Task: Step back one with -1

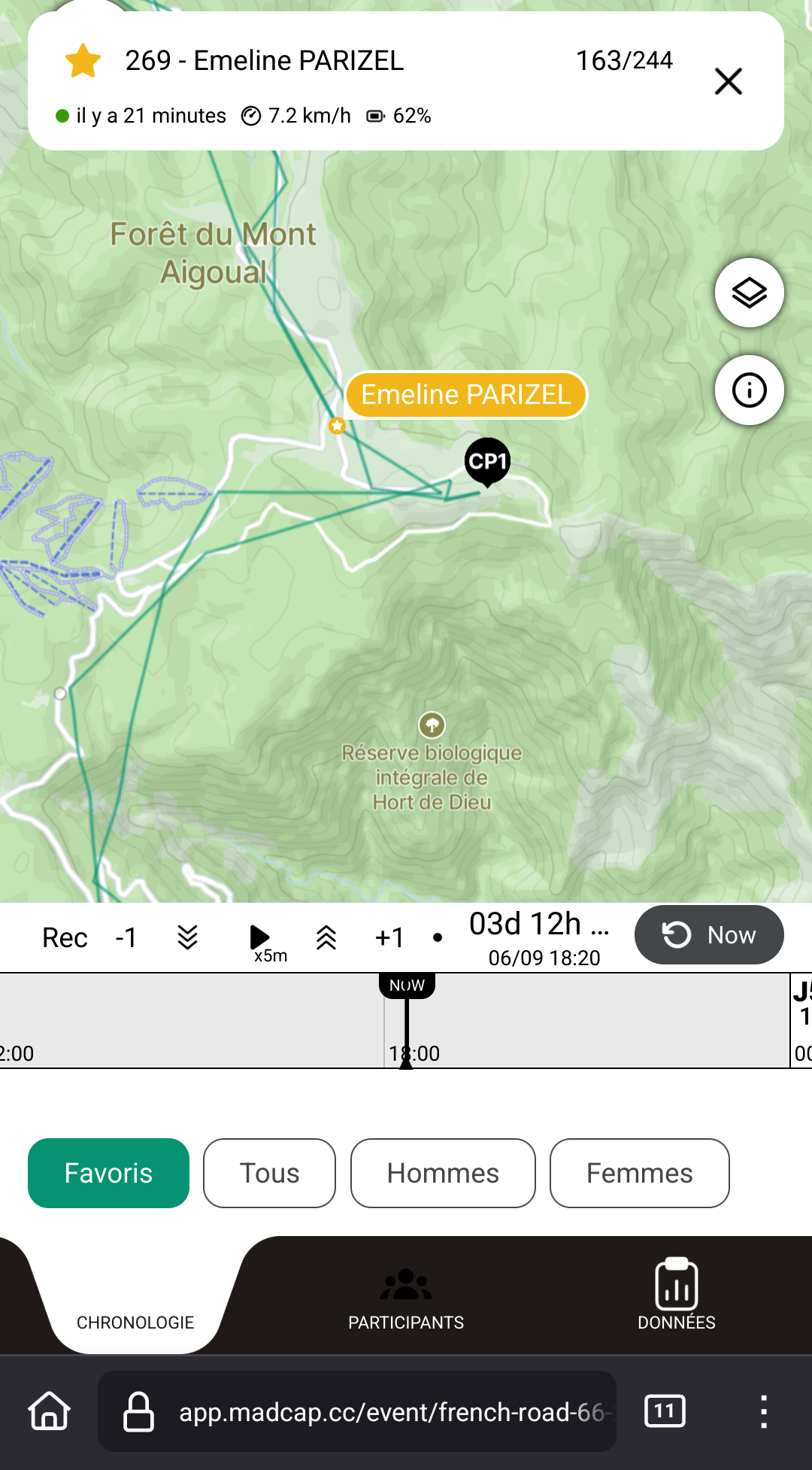Action: pos(126,937)
